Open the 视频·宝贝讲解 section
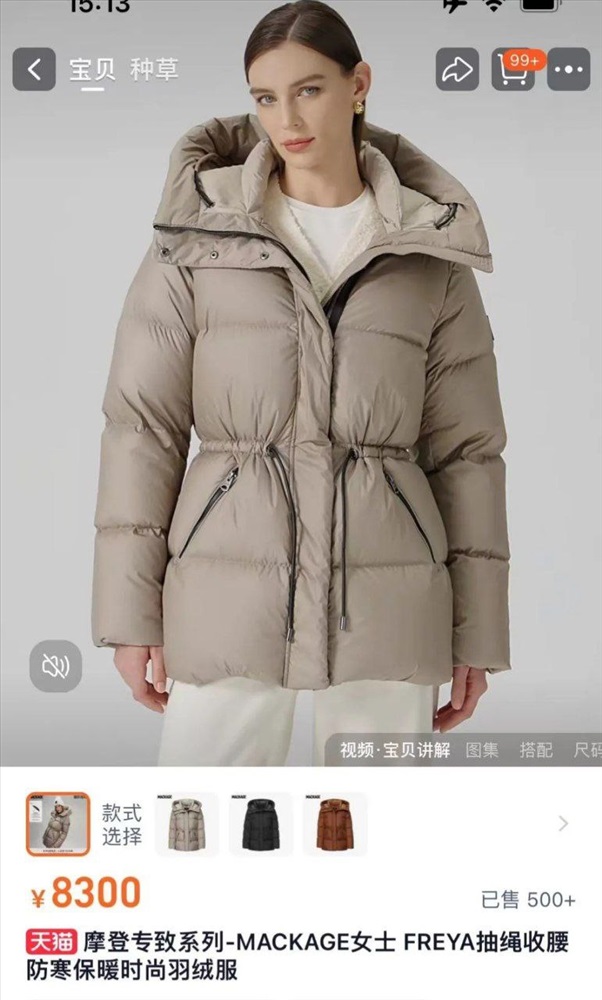This screenshot has width=602, height=1000. [x=395, y=749]
